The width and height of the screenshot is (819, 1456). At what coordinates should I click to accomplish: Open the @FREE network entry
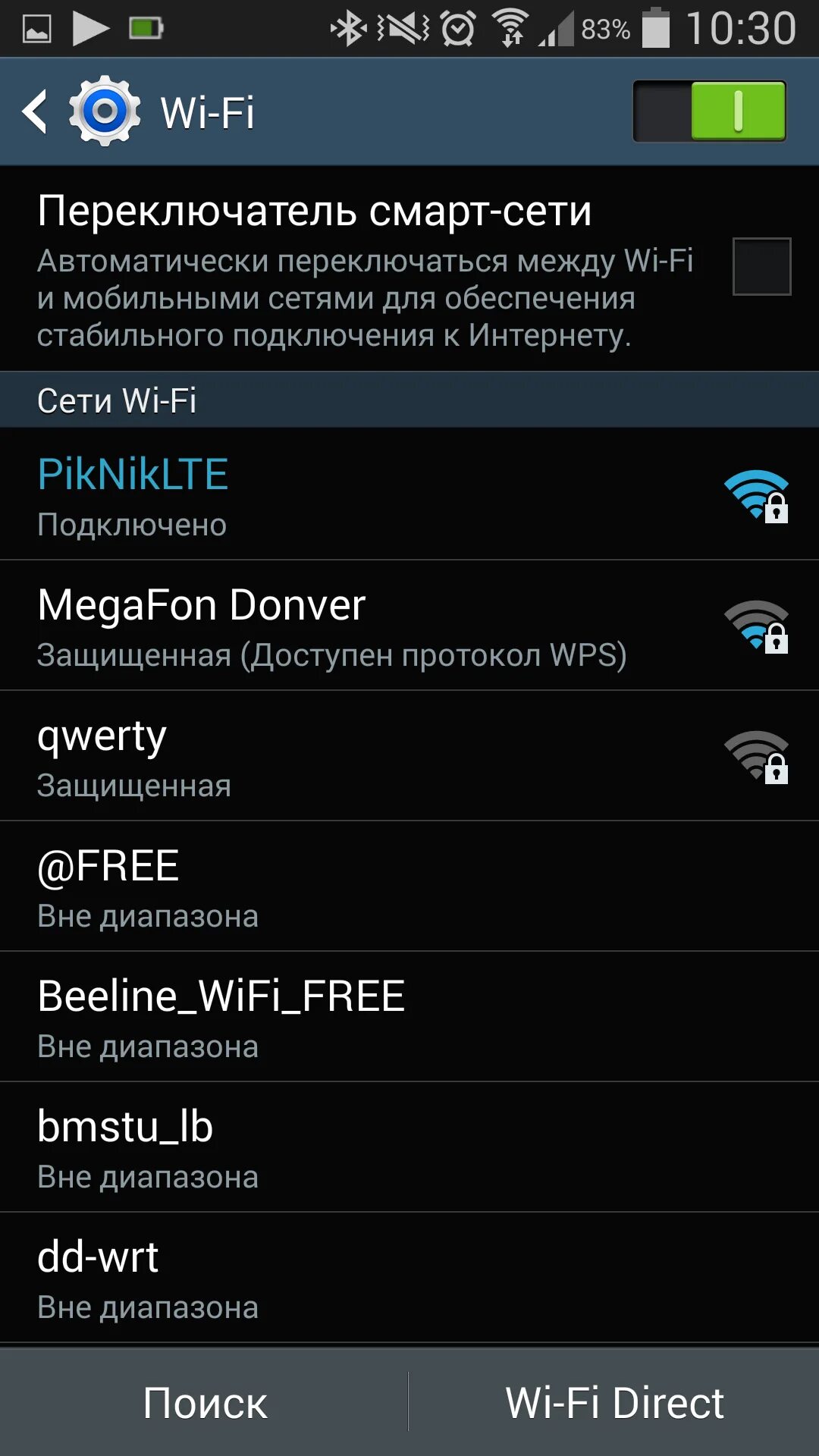pyautogui.click(x=409, y=886)
